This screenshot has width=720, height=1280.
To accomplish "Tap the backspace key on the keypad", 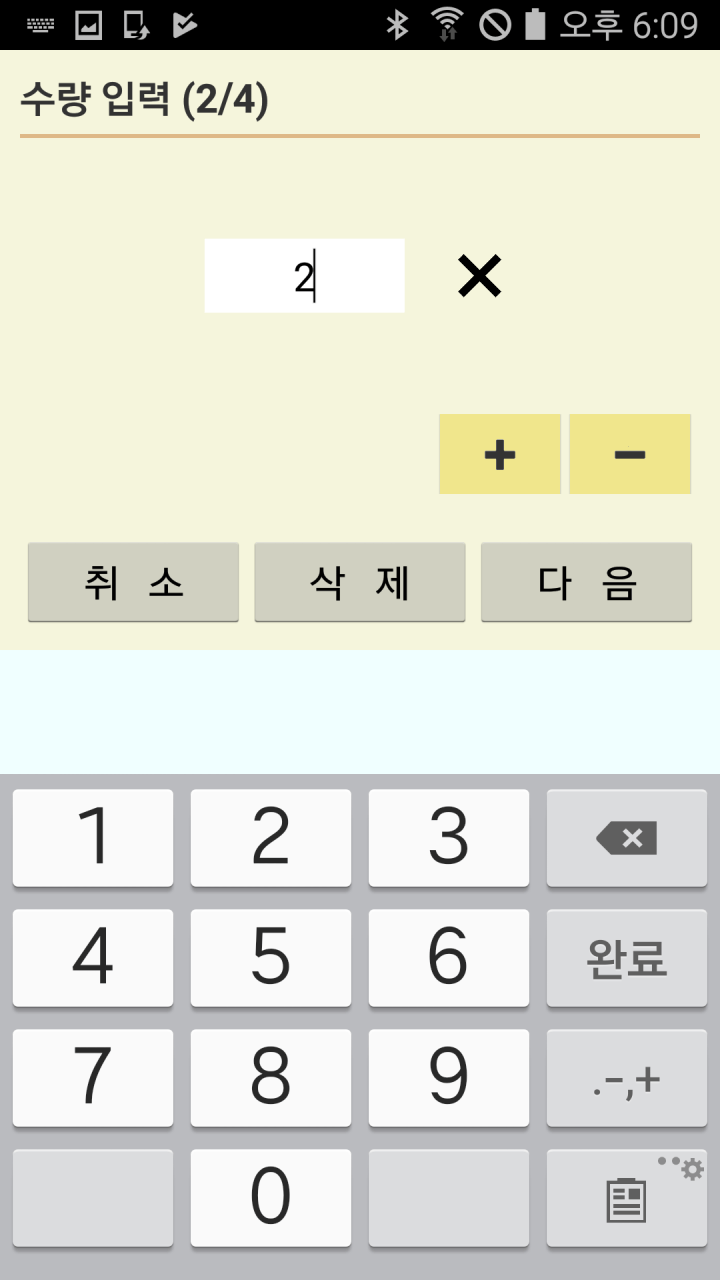I will point(627,838).
